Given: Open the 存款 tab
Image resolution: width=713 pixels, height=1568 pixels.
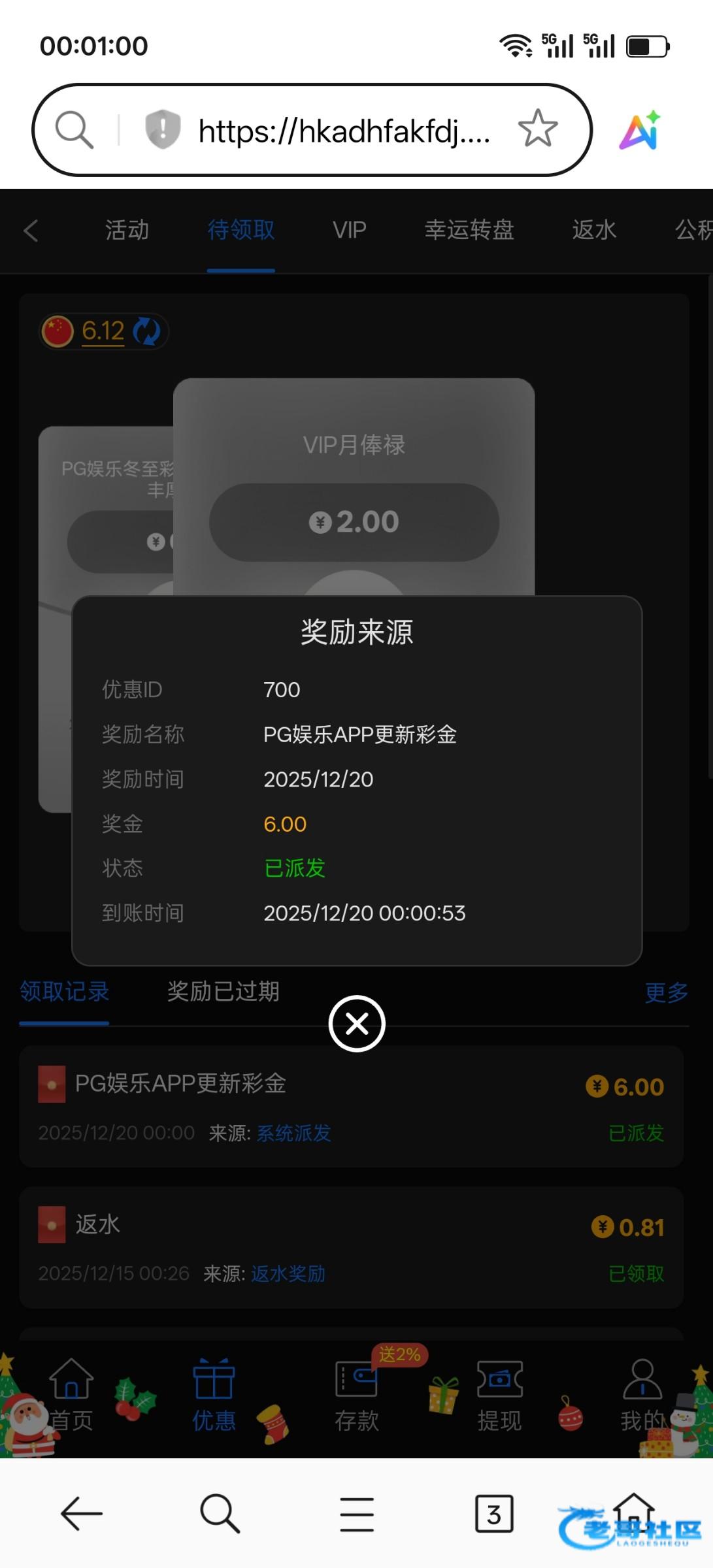Looking at the screenshot, I should [x=356, y=1396].
